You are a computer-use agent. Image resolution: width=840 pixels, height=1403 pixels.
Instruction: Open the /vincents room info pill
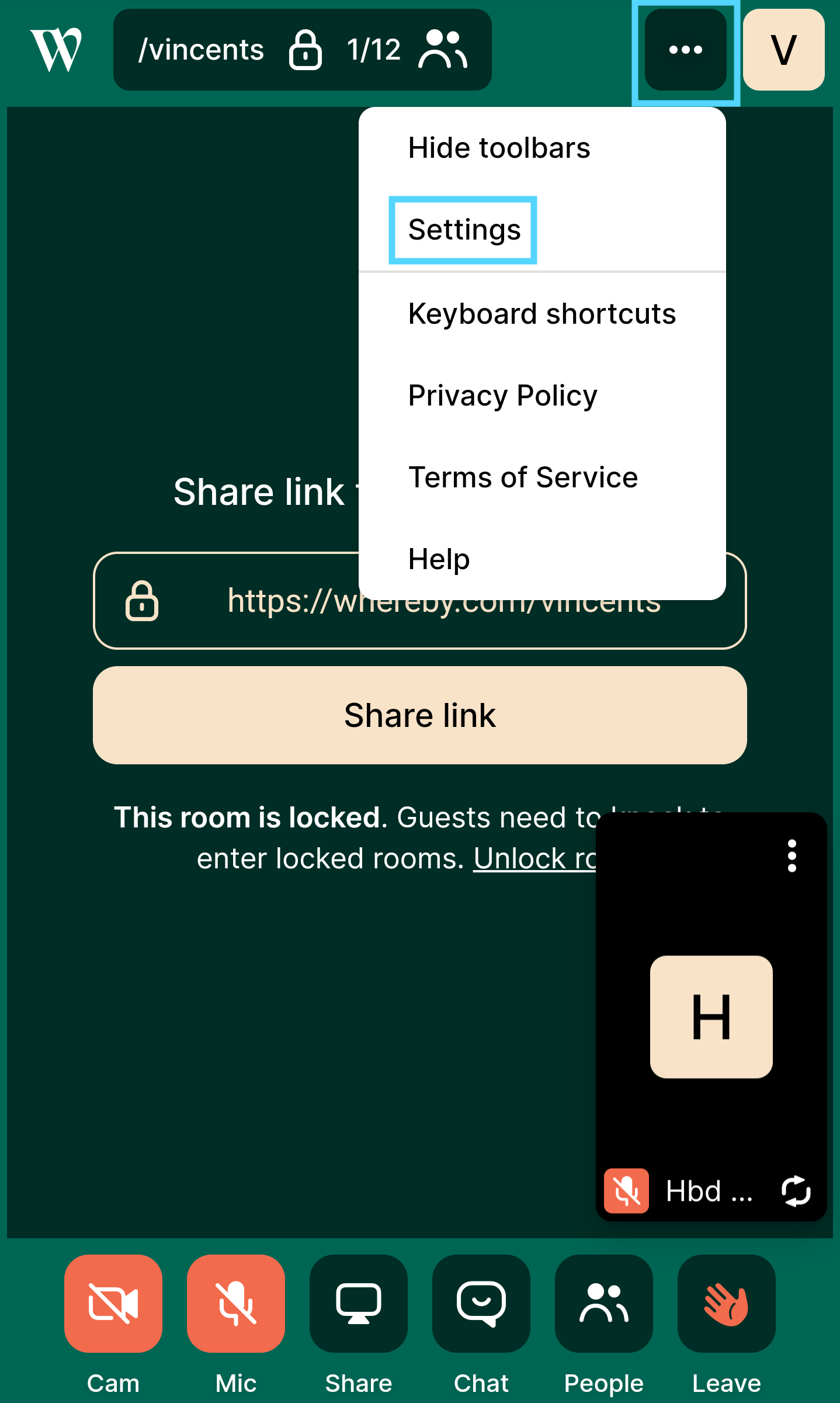point(302,50)
